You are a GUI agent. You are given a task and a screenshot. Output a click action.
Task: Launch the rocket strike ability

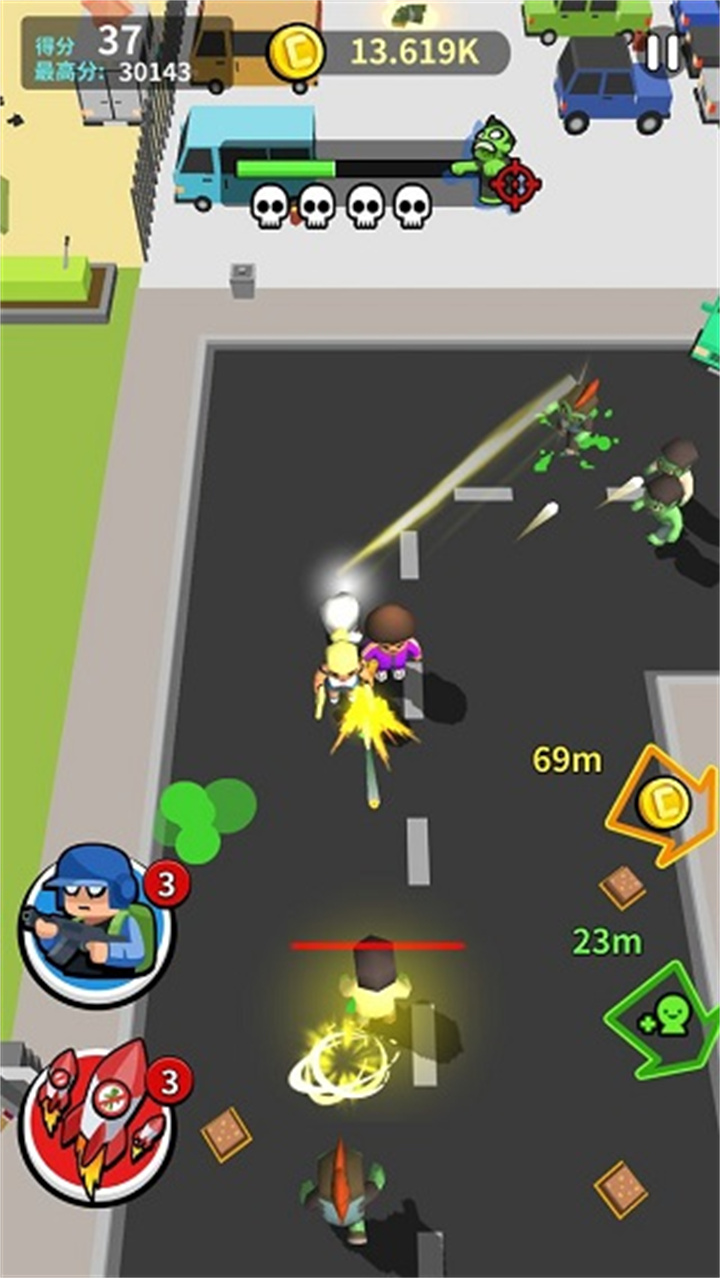[97, 1127]
